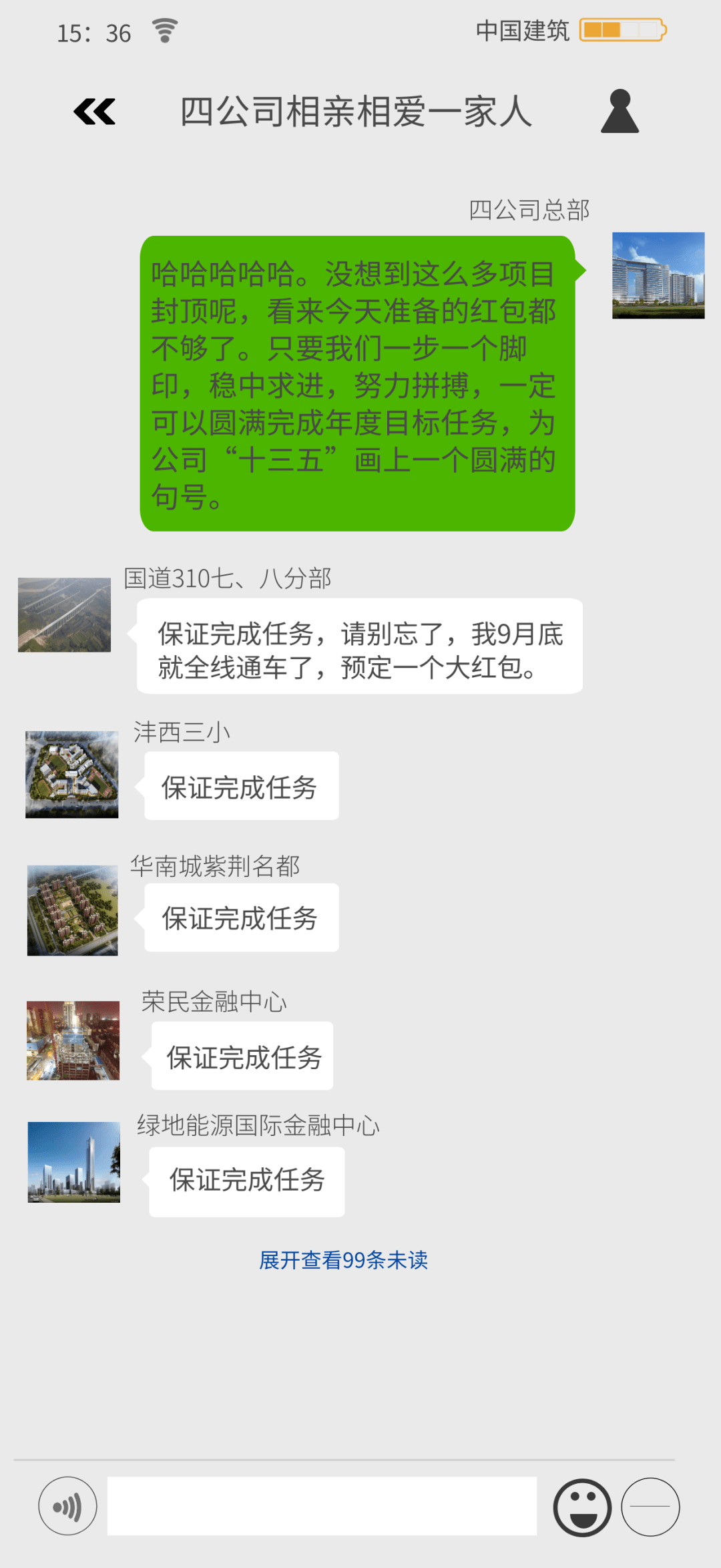
Task: Open the group member profile icon
Action: 620,112
